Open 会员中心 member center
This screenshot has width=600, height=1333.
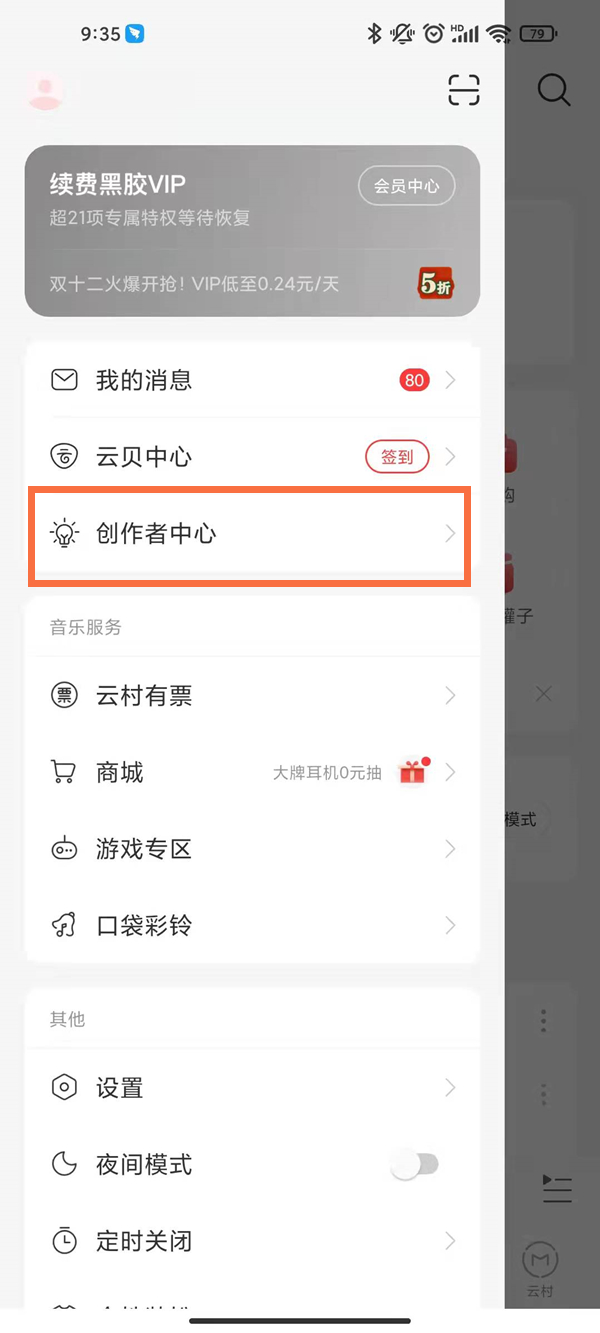tap(406, 186)
